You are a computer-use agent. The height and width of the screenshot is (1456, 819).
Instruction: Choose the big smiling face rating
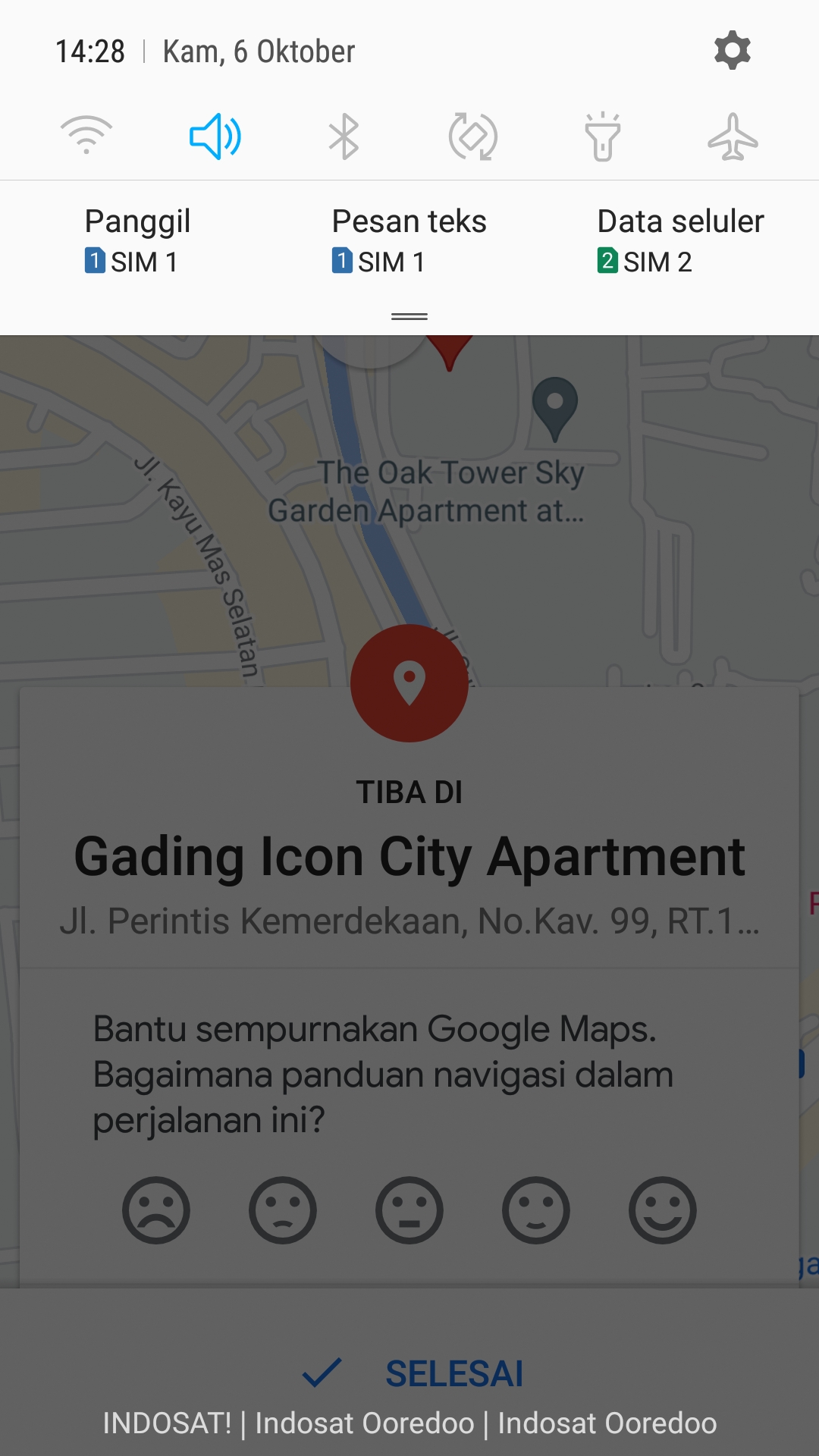663,1210
